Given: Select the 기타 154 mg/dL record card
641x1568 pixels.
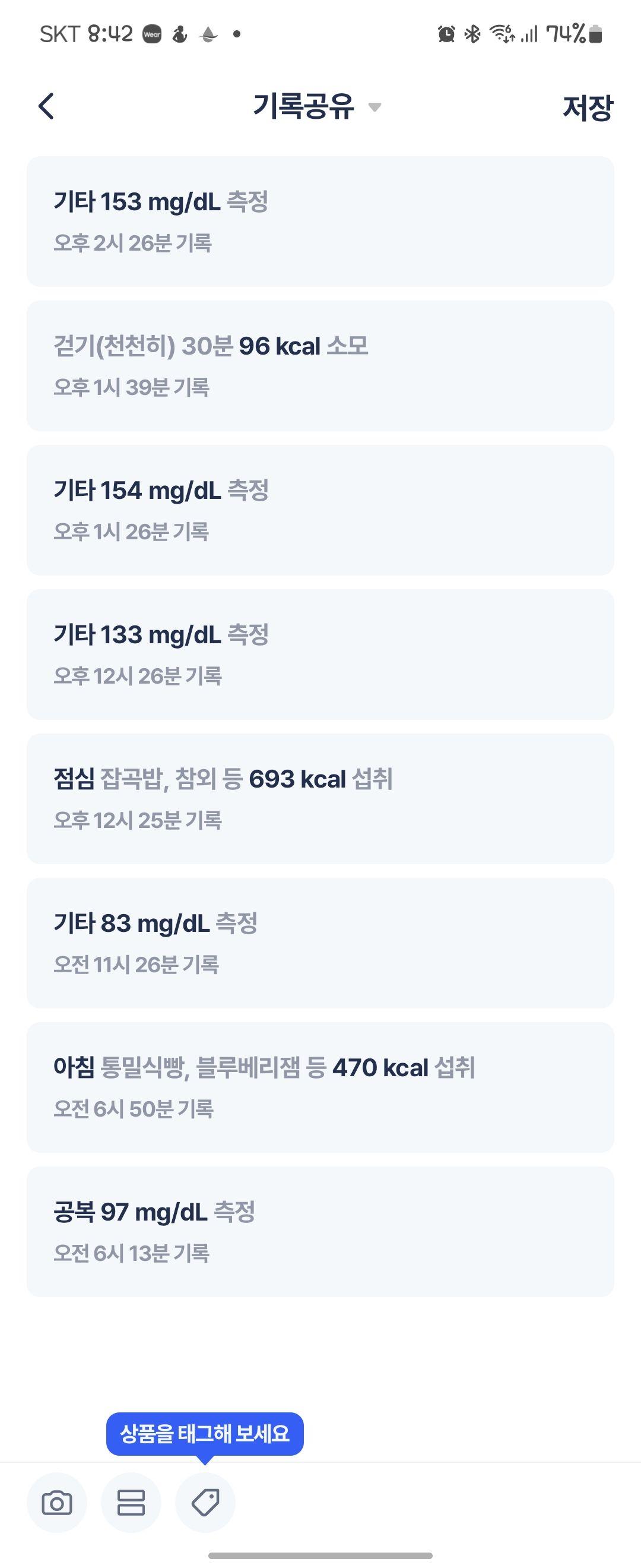Looking at the screenshot, I should [320, 510].
